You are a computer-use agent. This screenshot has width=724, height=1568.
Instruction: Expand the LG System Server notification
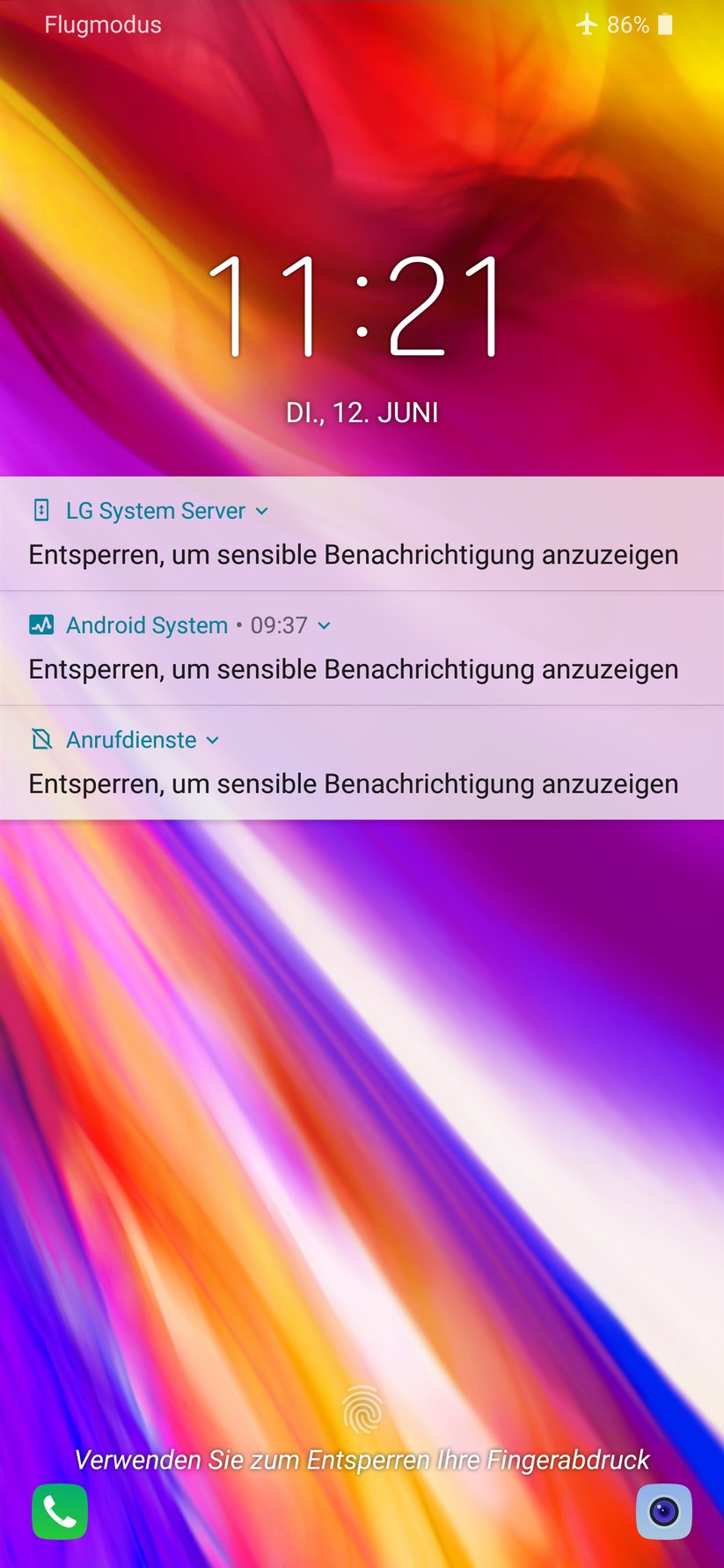260,511
